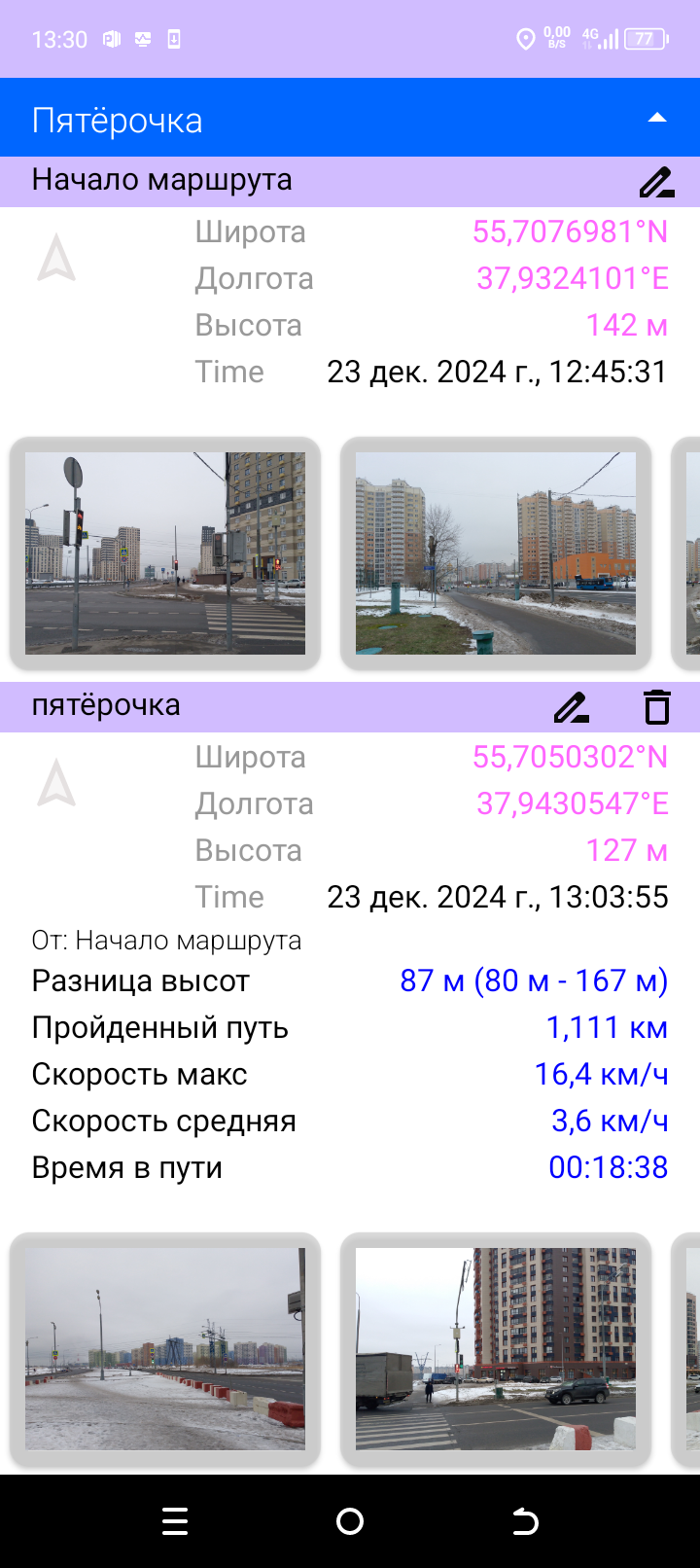Edit the пятёрочка waypoint
Screen dimensions: 700x1568
coord(572,707)
